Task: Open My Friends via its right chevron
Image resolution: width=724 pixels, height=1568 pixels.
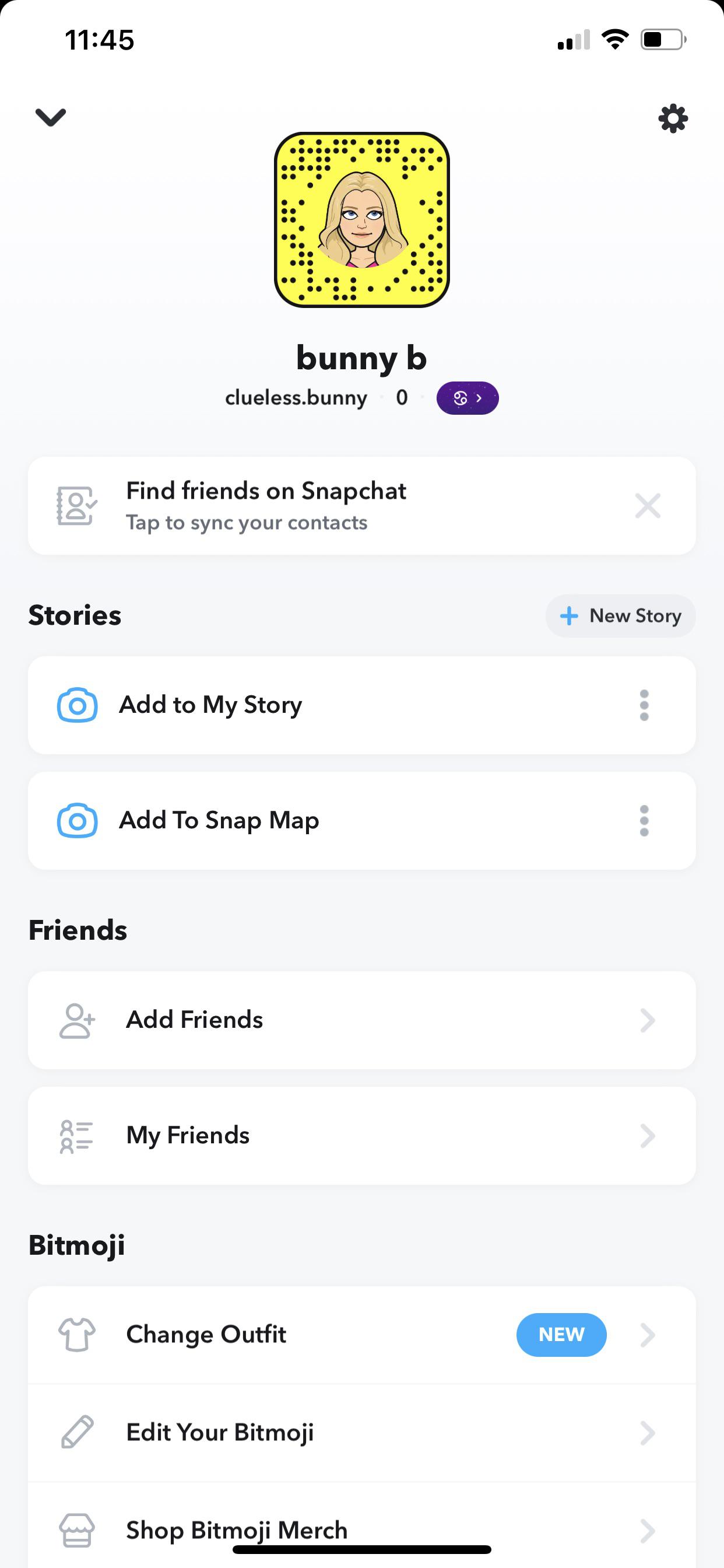Action: [648, 1135]
